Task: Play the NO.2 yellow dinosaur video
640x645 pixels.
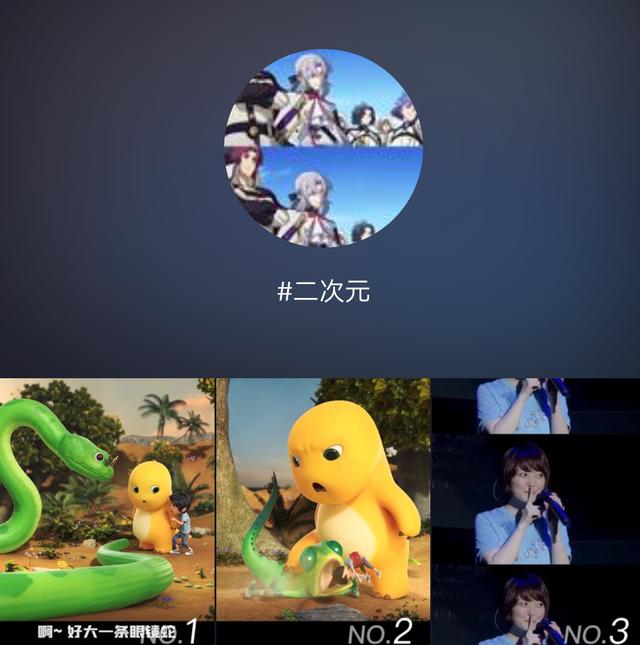Action: (x=323, y=510)
